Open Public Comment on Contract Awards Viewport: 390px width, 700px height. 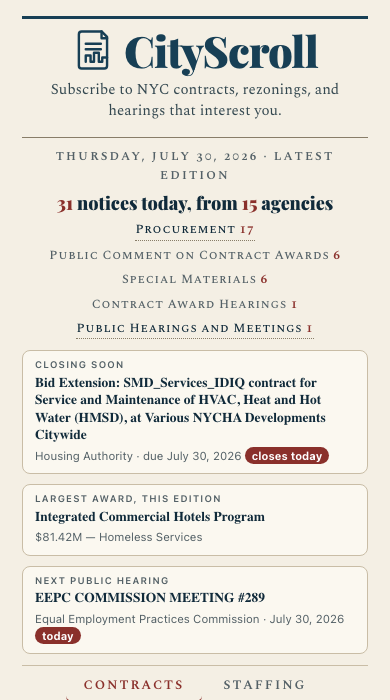click(195, 255)
